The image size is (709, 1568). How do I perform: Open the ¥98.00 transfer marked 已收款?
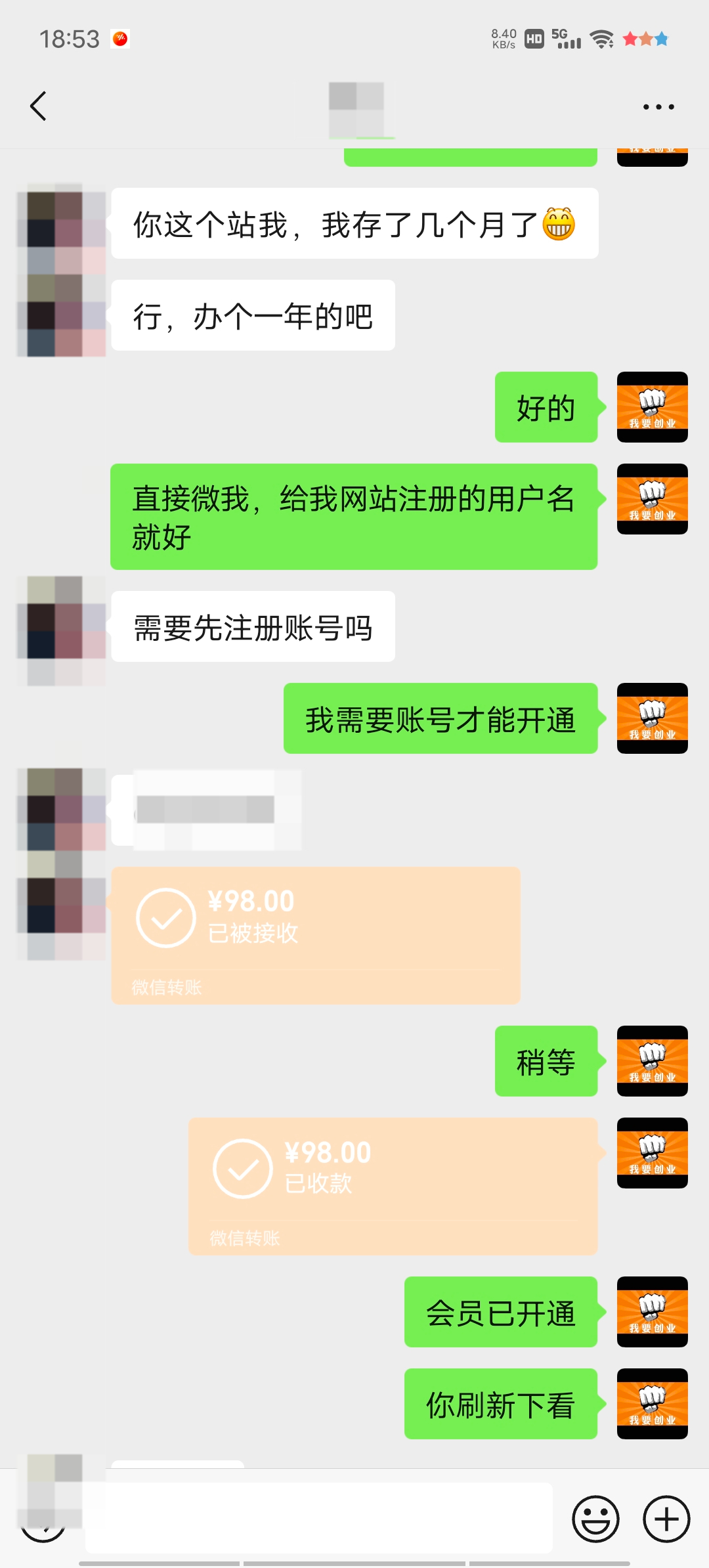(x=393, y=1186)
